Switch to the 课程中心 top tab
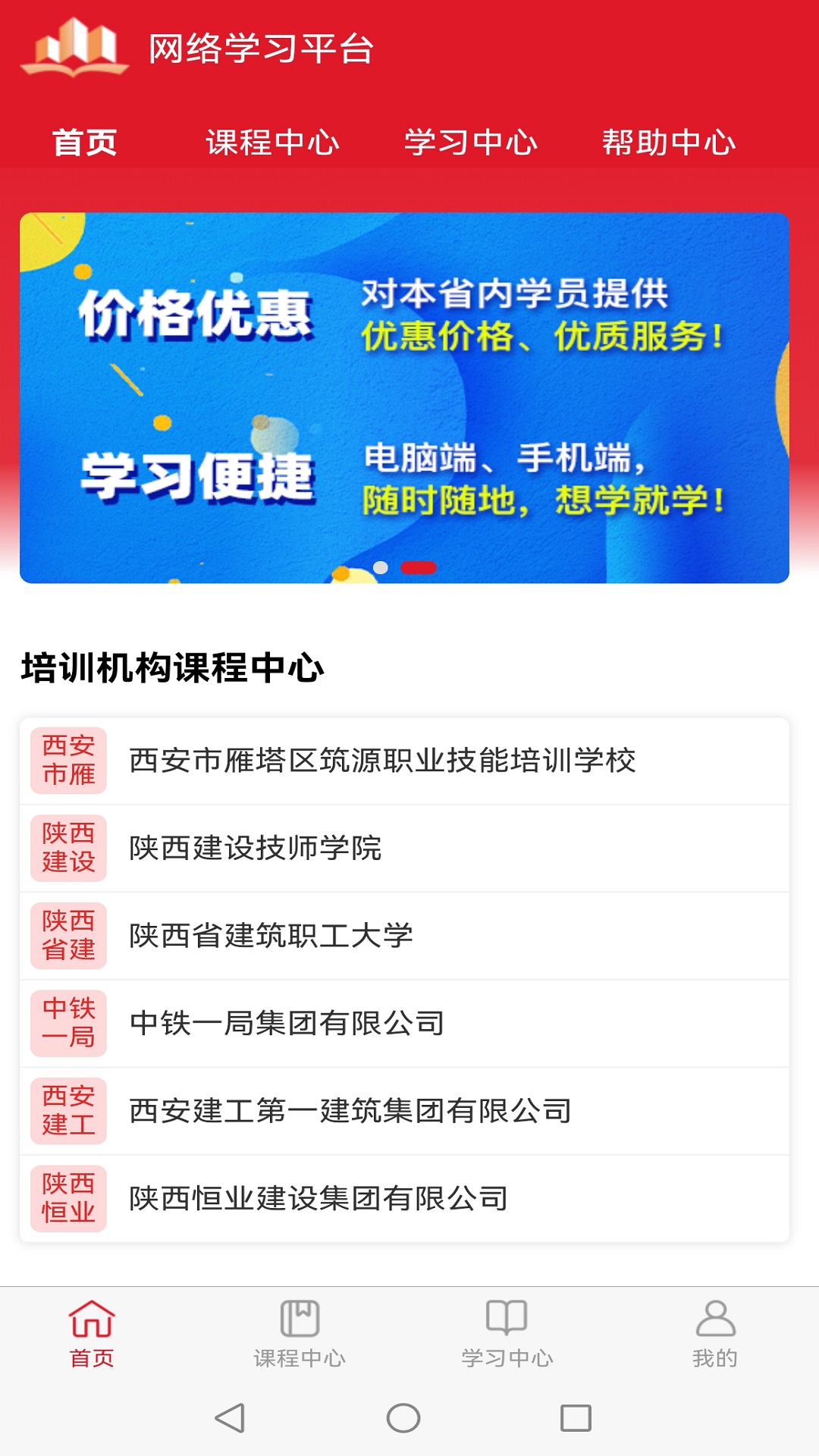The height and width of the screenshot is (1456, 819). tap(273, 141)
